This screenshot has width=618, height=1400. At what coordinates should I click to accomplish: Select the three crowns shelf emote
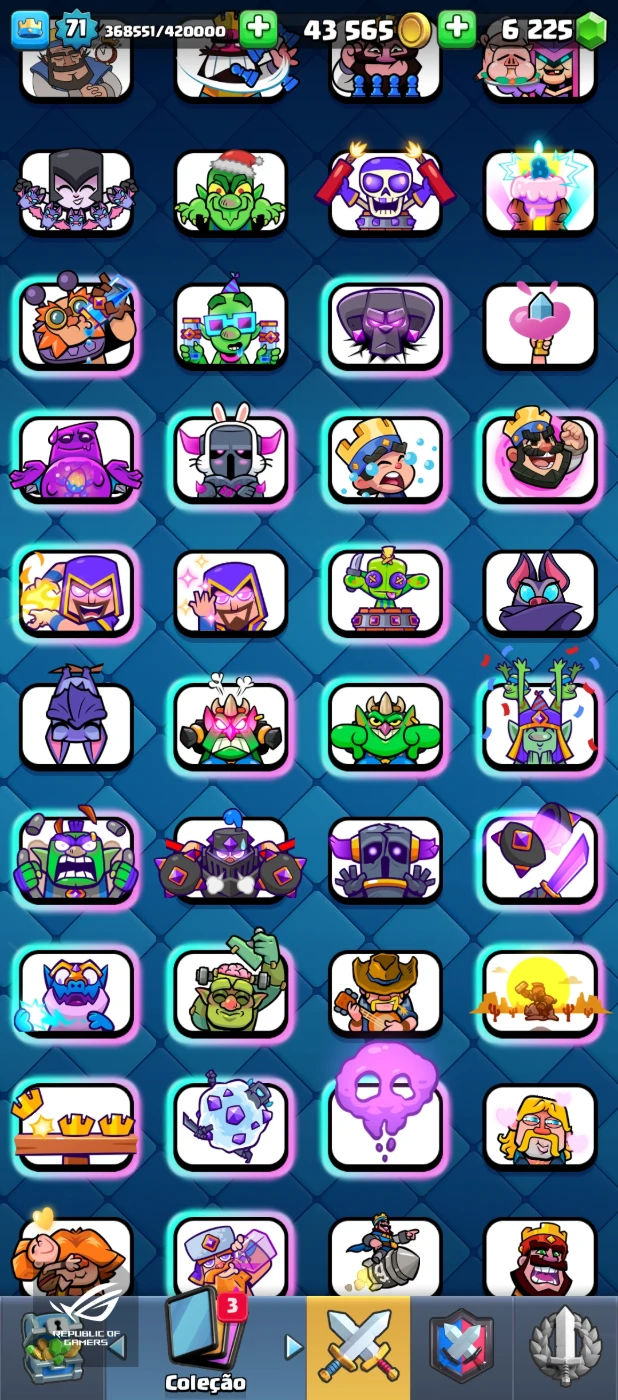(76, 1126)
